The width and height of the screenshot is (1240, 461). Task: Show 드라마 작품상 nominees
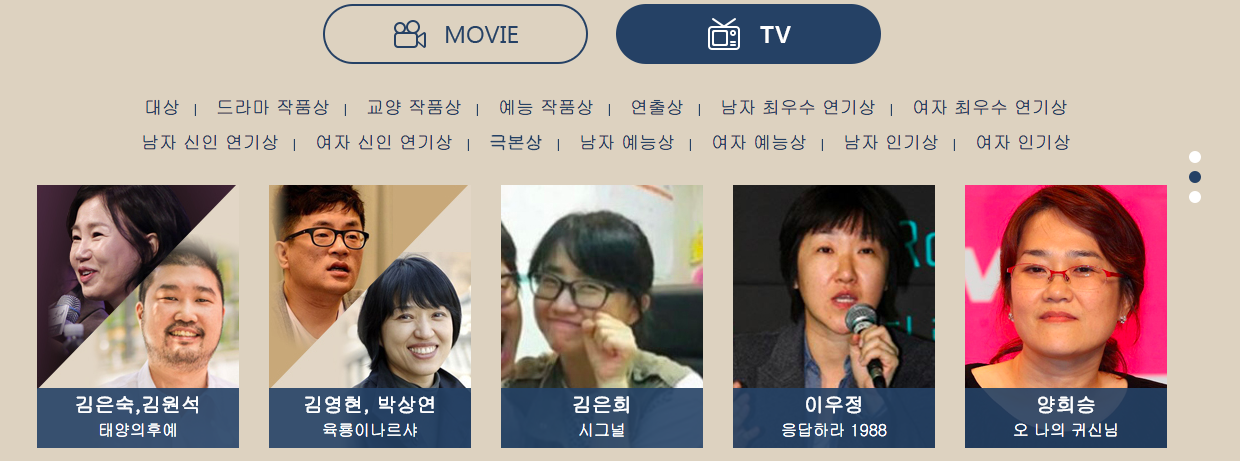[272, 107]
